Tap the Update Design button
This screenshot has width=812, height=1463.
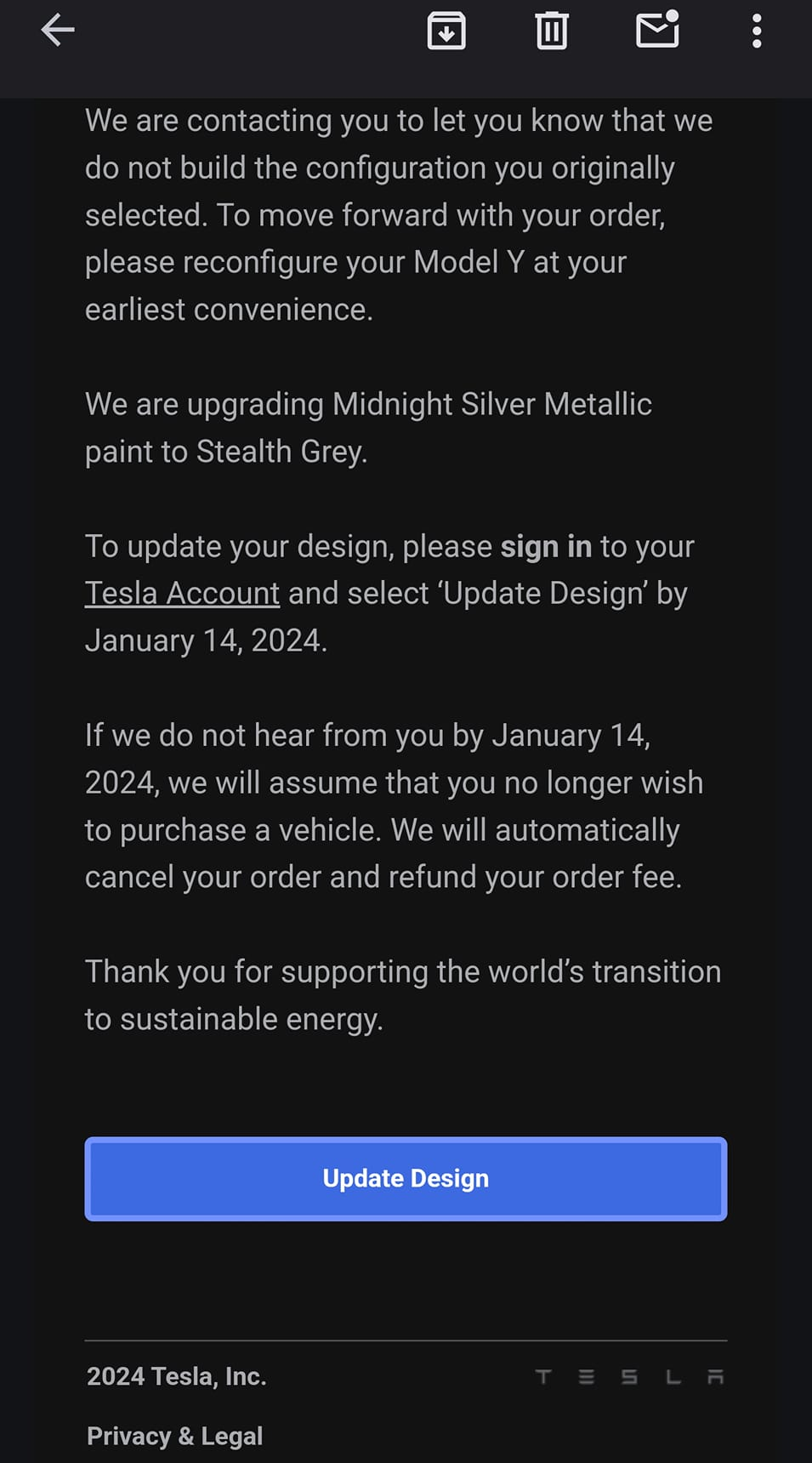406,1179
